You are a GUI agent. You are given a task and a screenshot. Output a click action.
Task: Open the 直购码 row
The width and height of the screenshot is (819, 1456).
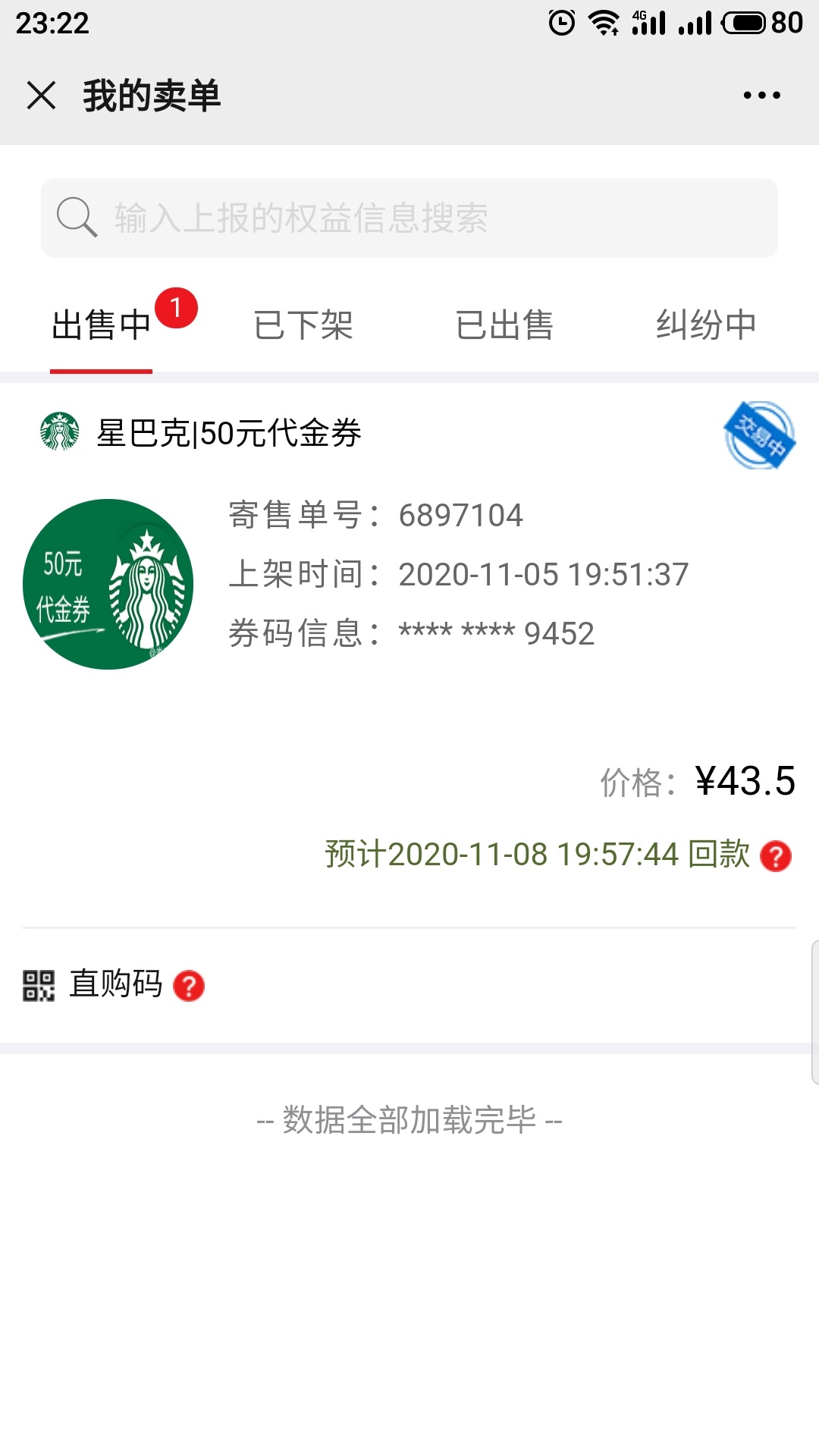coord(409,985)
